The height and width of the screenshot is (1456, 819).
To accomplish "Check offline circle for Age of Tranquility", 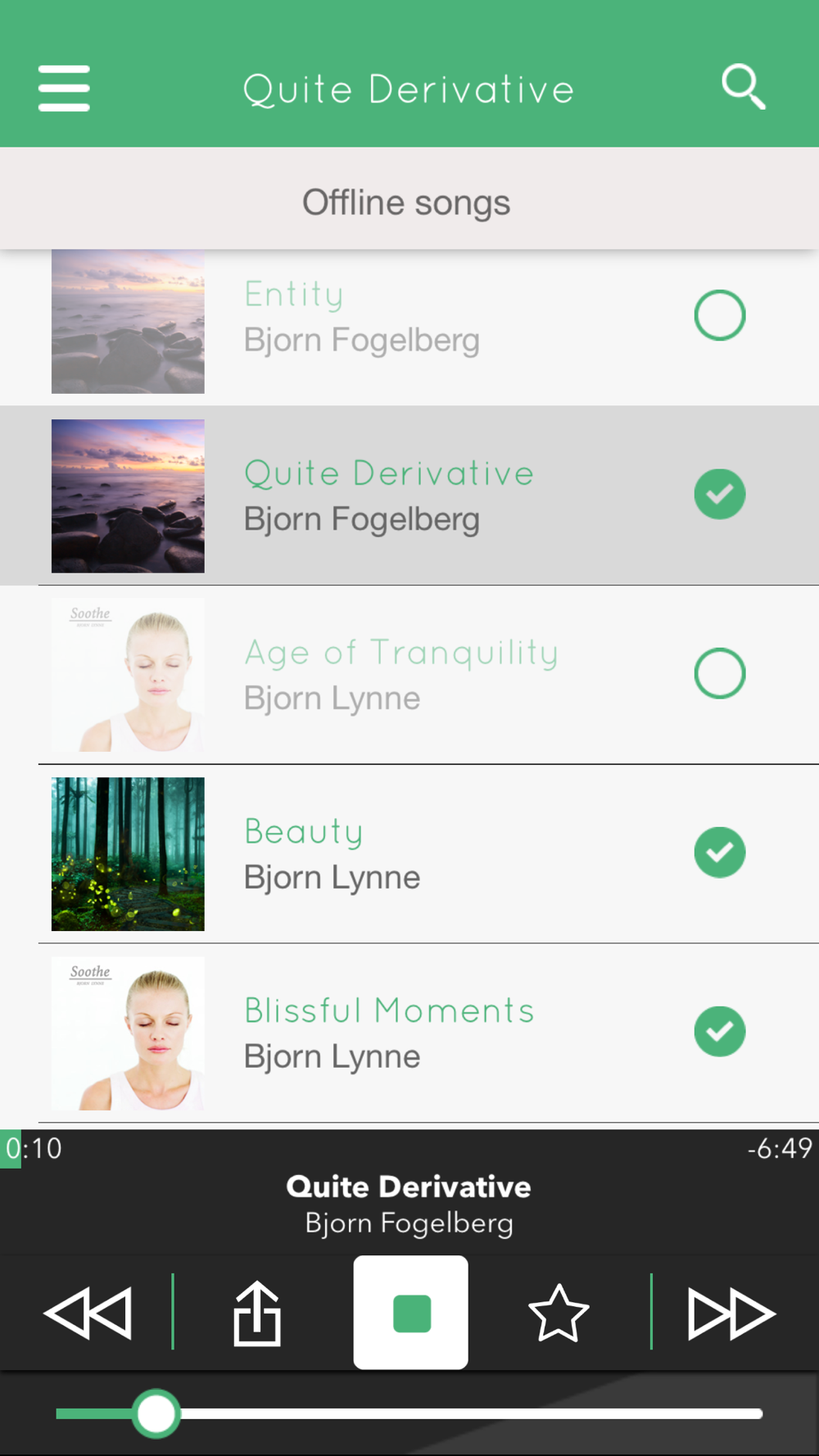I will click(x=719, y=673).
